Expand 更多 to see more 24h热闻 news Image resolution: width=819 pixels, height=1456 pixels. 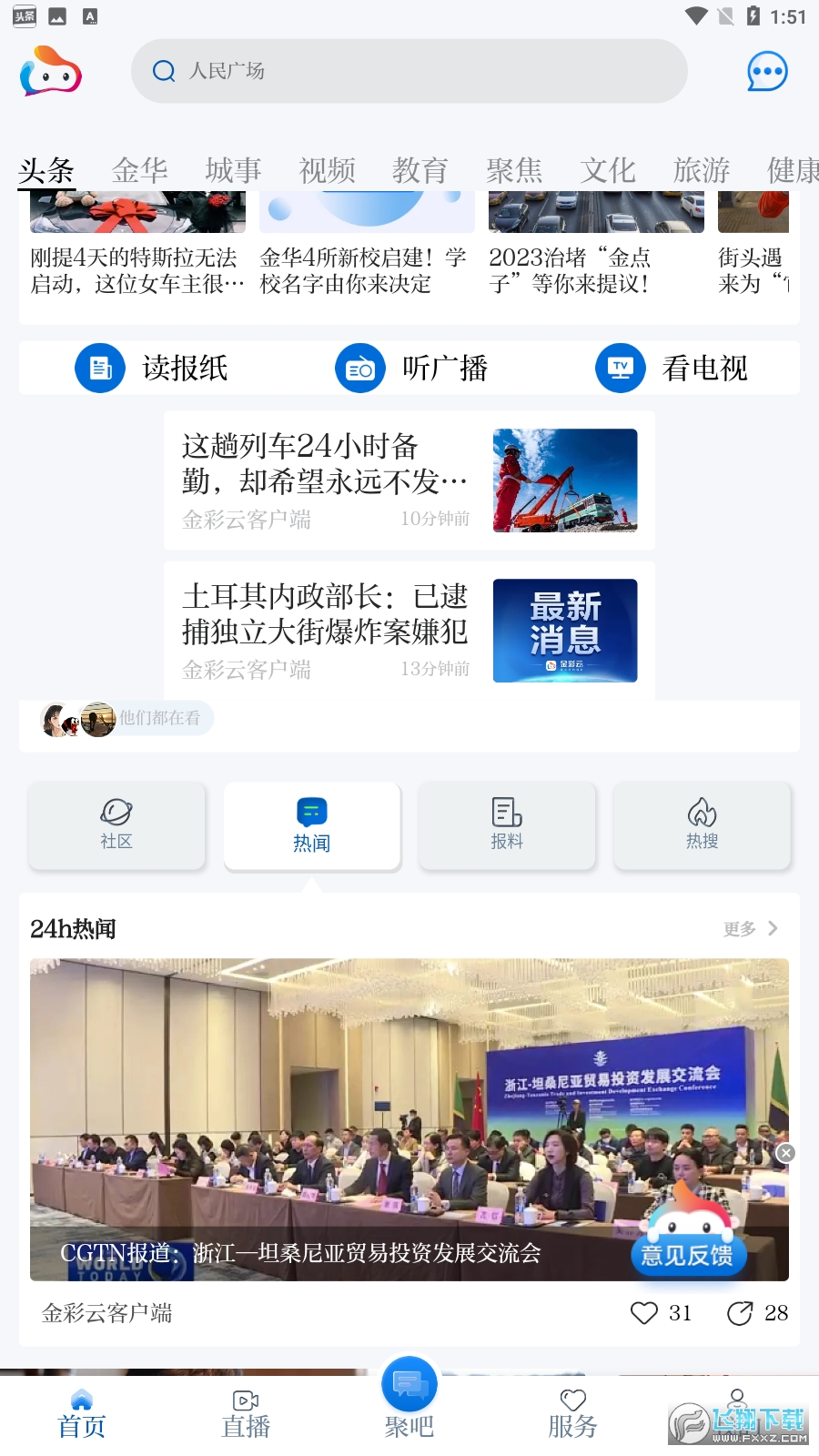click(x=748, y=928)
